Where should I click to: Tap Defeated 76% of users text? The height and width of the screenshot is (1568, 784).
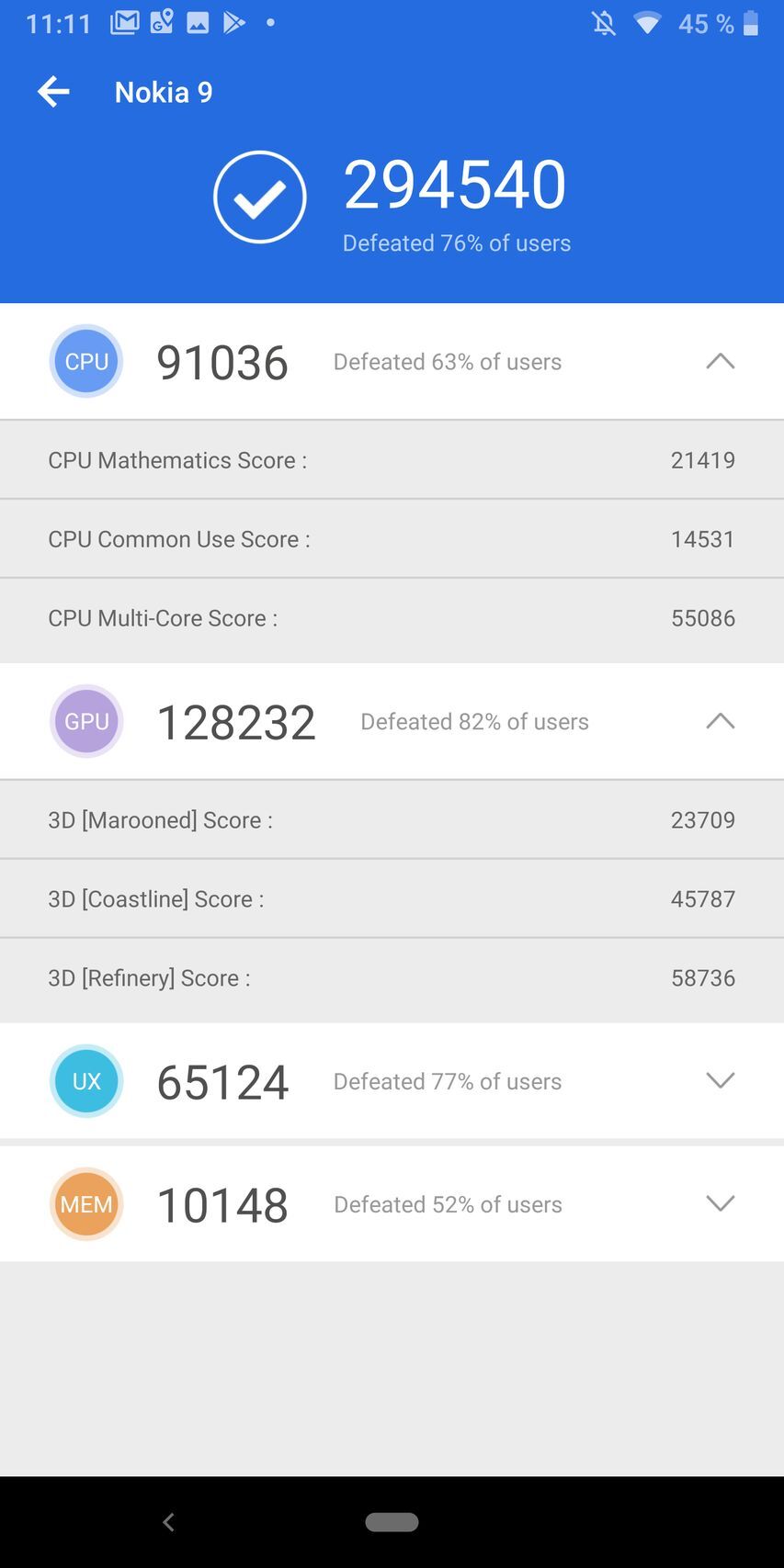[x=456, y=243]
